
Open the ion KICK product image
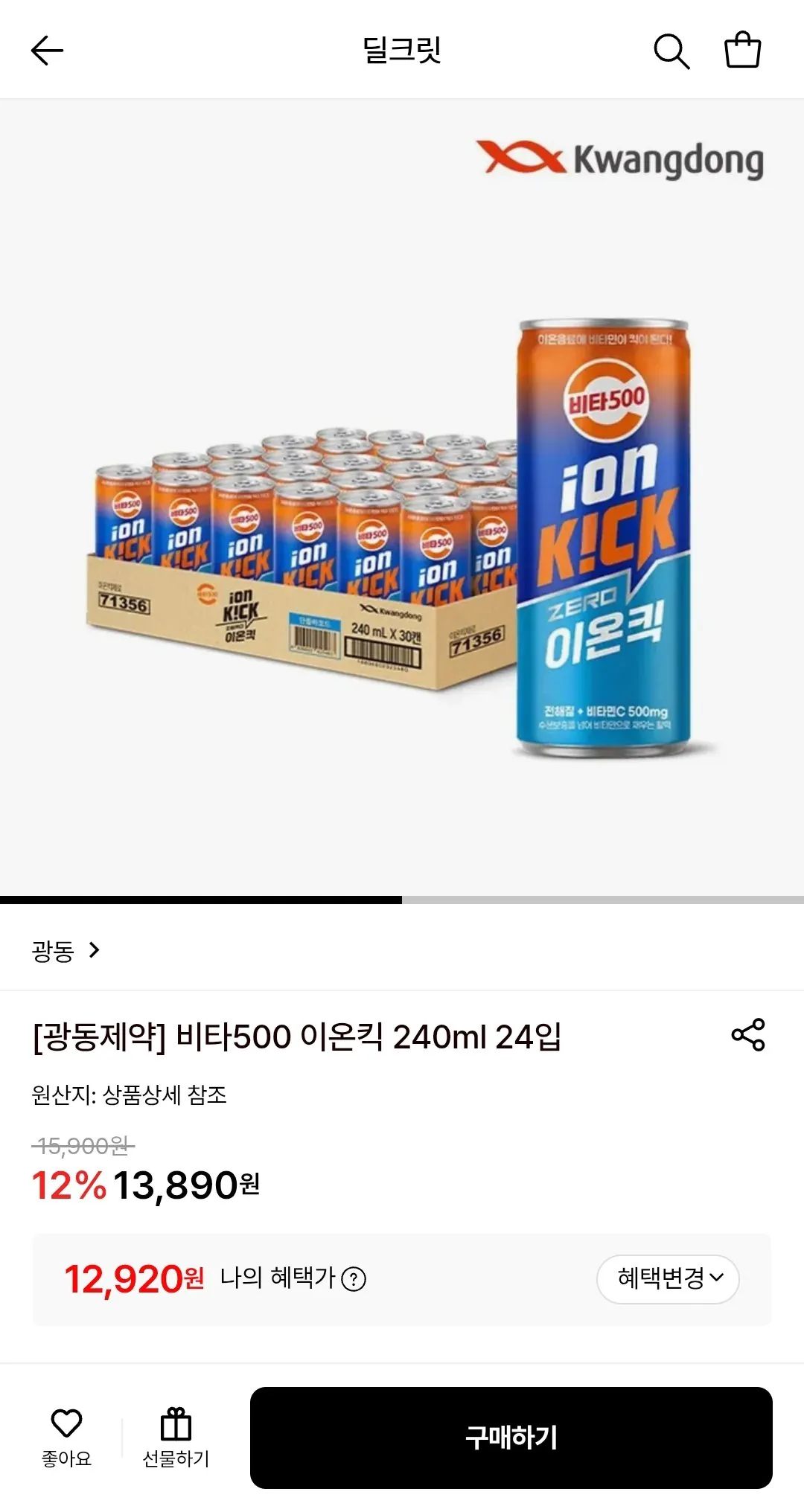click(603, 536)
